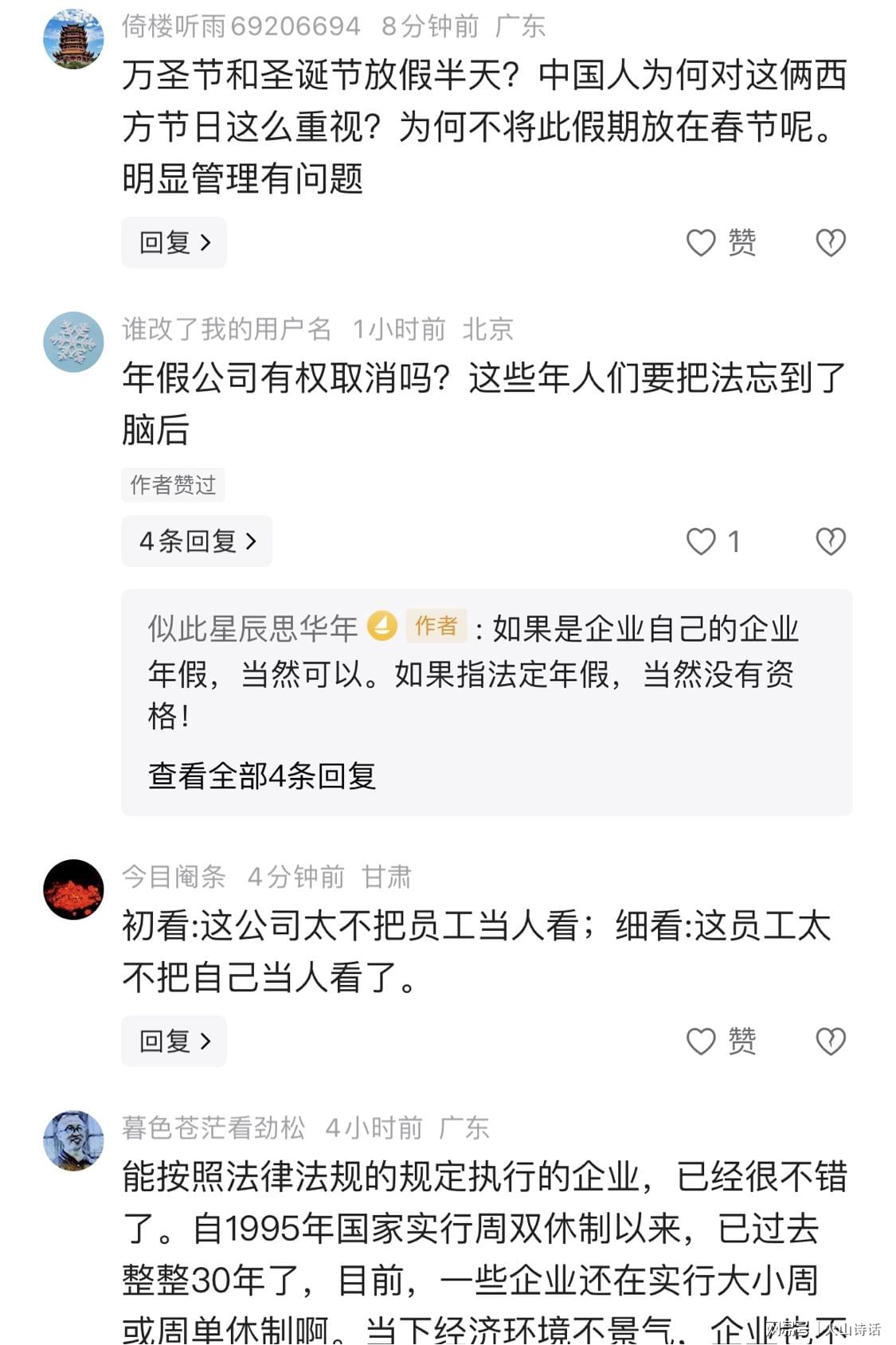The height and width of the screenshot is (1345, 896).
Task: Tap 查看全部4条回复 link
Action: (x=261, y=776)
